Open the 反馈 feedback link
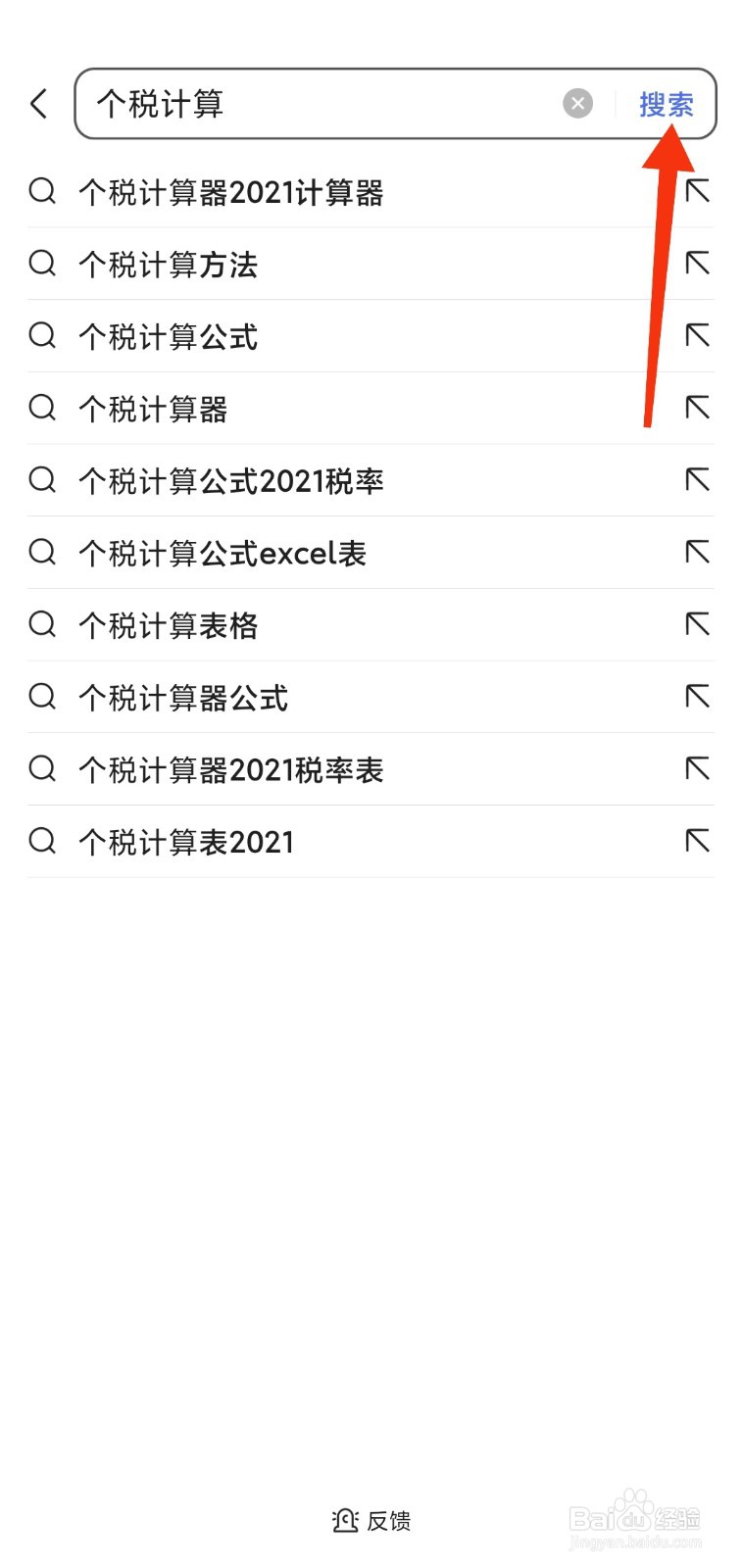Screen dimensions: 742x1568 pyautogui.click(x=371, y=1520)
